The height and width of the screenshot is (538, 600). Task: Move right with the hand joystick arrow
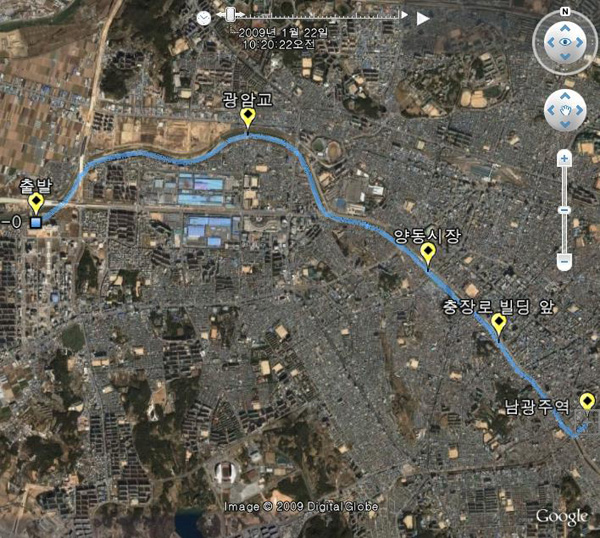pyautogui.click(x=579, y=110)
